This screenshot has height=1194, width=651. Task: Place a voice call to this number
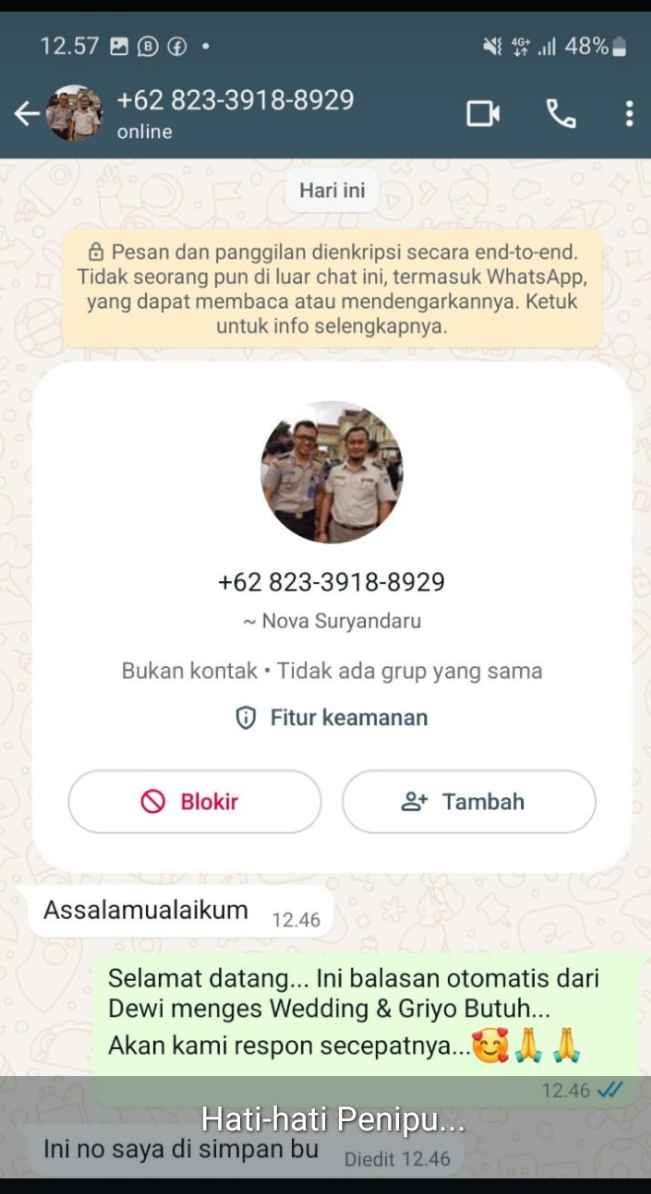click(561, 114)
